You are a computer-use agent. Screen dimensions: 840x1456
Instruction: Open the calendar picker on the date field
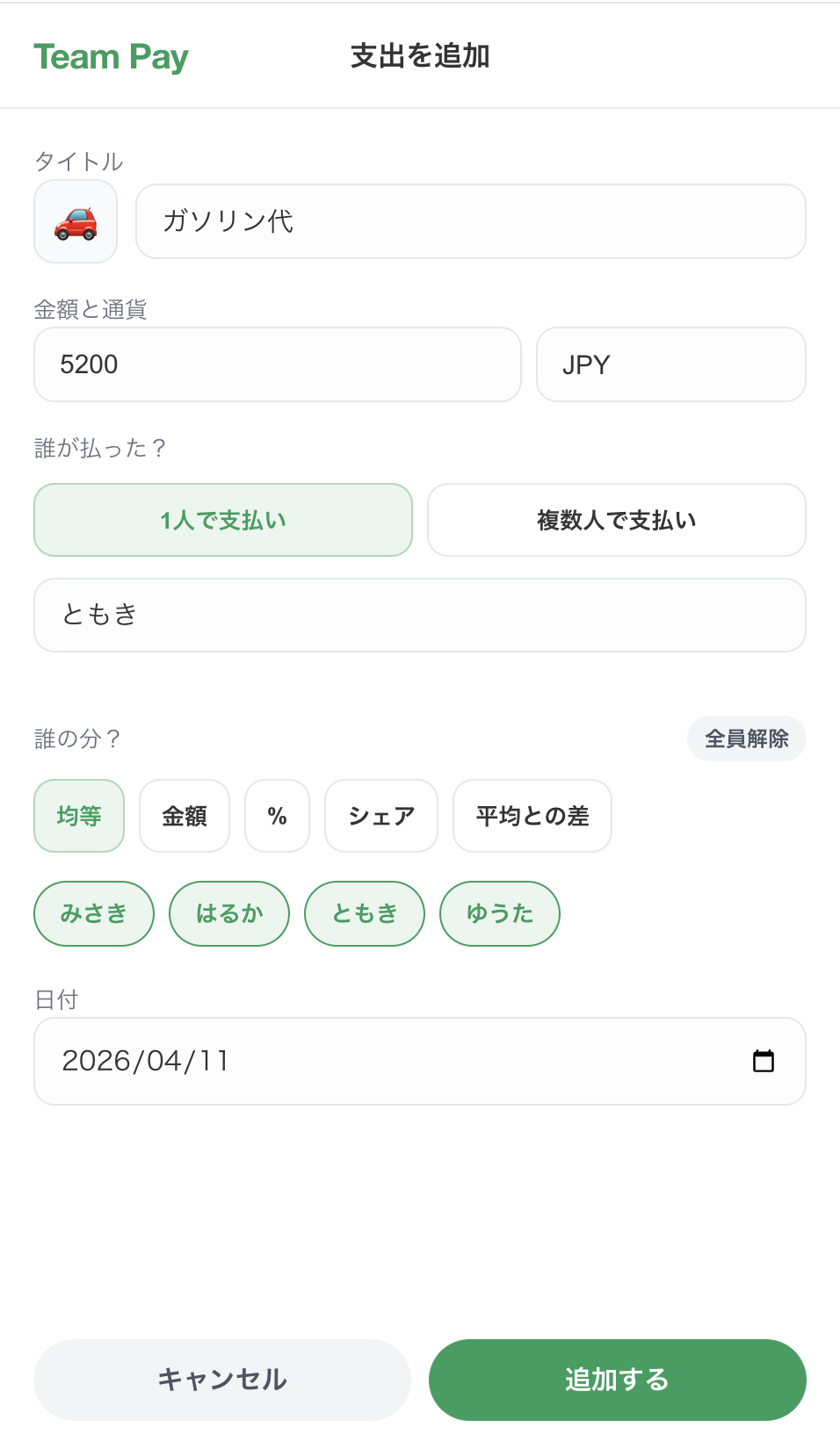(x=764, y=1061)
